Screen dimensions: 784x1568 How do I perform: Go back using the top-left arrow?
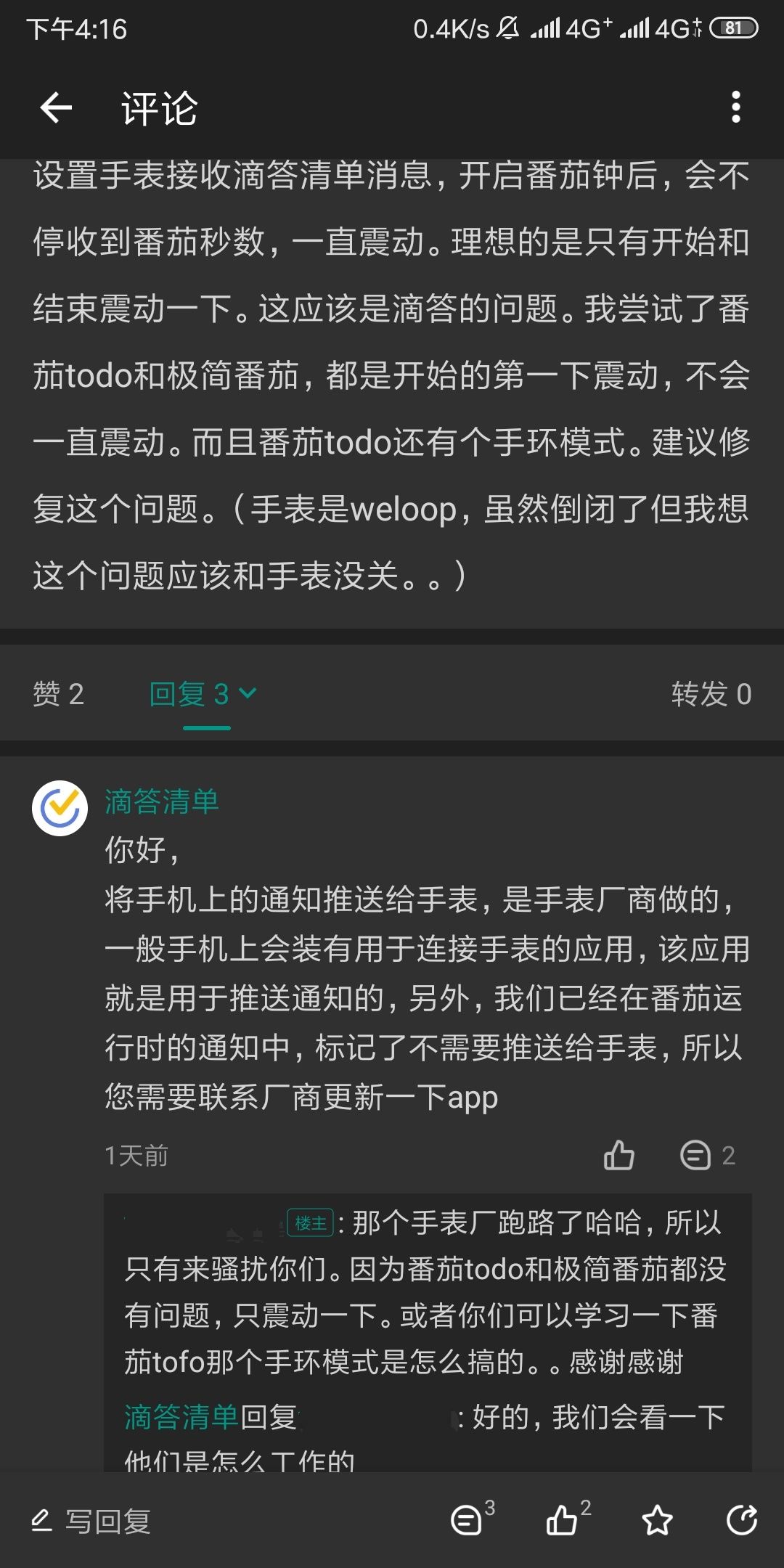(x=56, y=108)
